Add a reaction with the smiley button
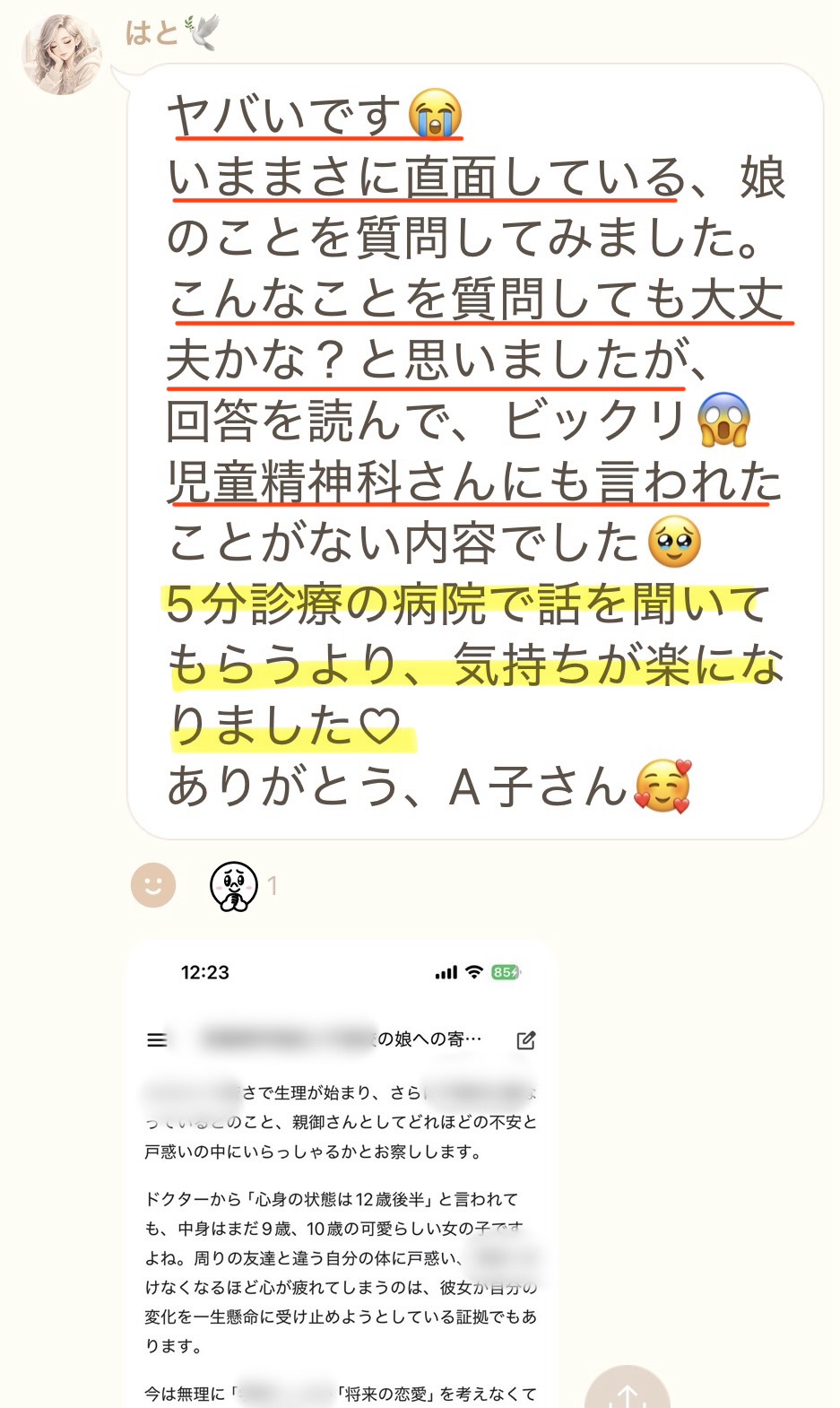 point(153,885)
